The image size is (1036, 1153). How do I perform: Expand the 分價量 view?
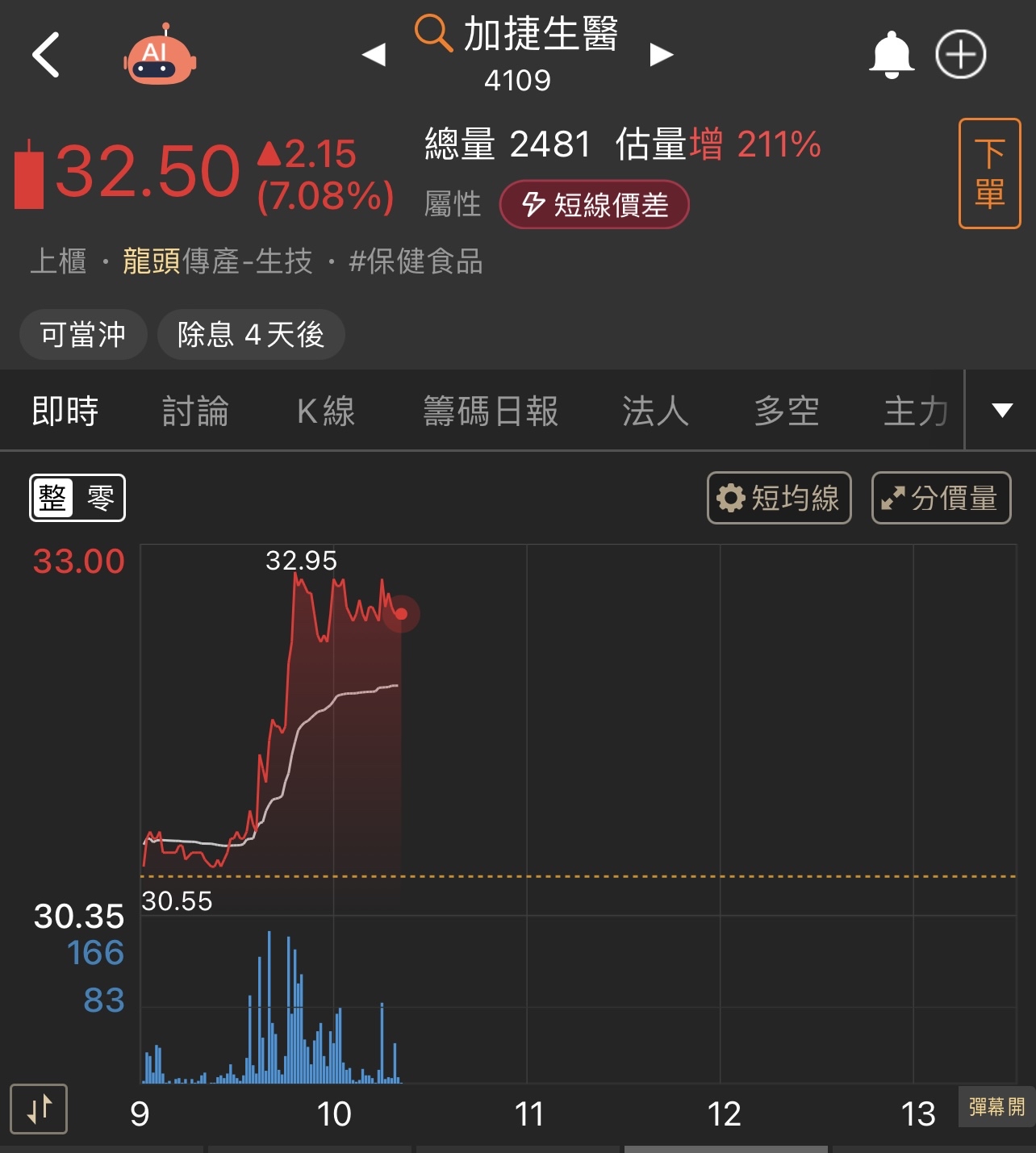pos(941,498)
